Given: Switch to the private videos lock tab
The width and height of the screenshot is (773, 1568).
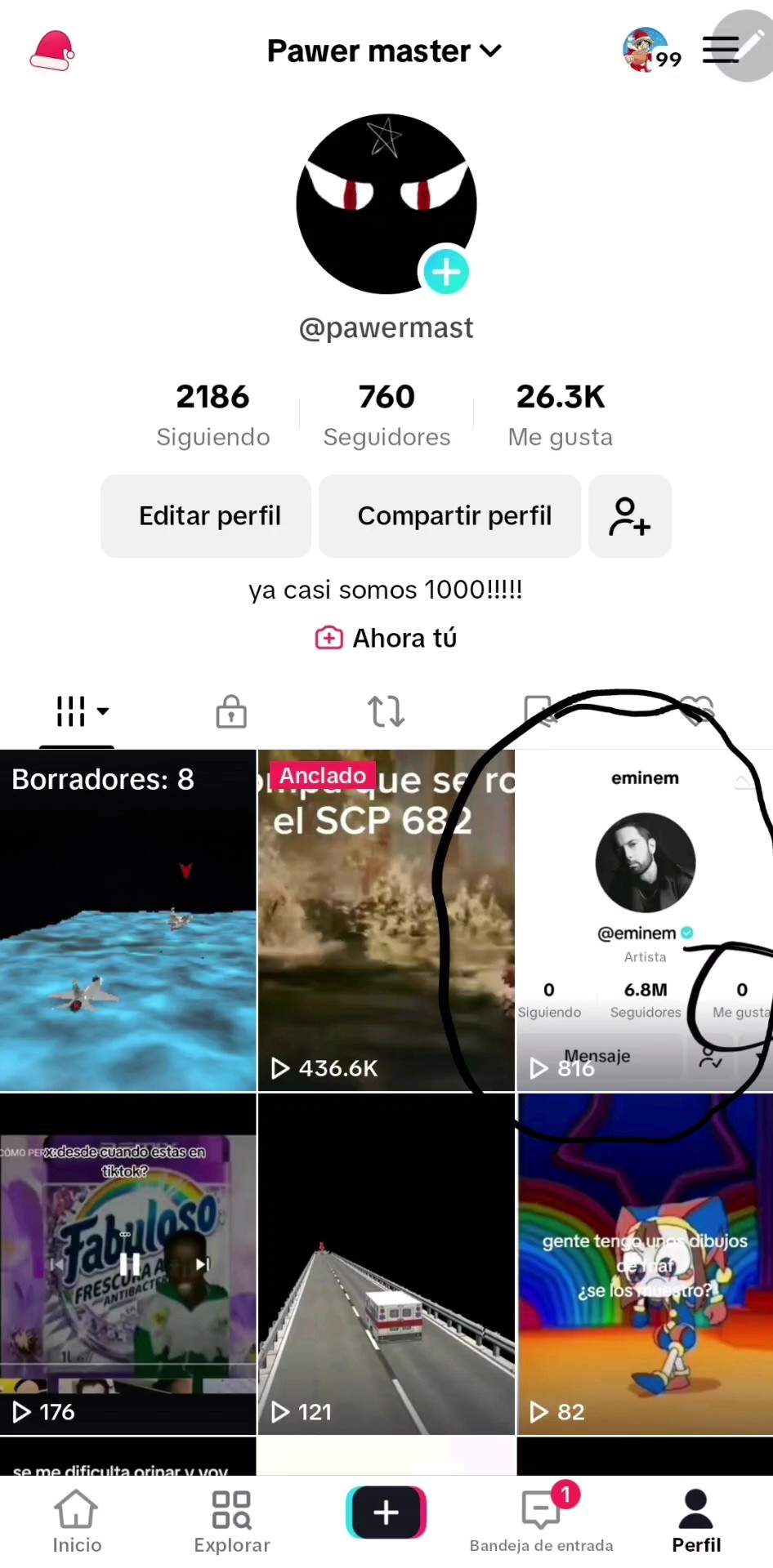Looking at the screenshot, I should coord(231,711).
